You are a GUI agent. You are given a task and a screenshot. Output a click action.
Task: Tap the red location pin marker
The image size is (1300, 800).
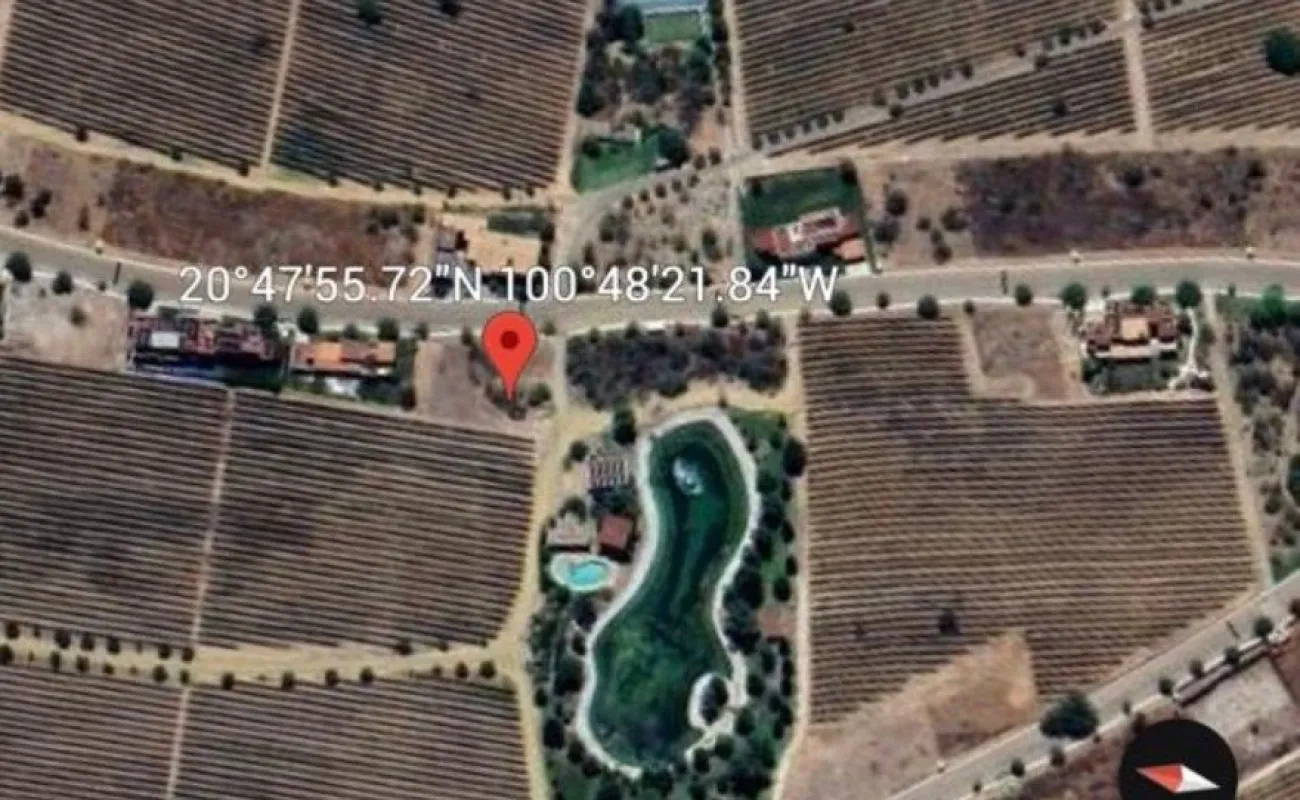point(510,347)
